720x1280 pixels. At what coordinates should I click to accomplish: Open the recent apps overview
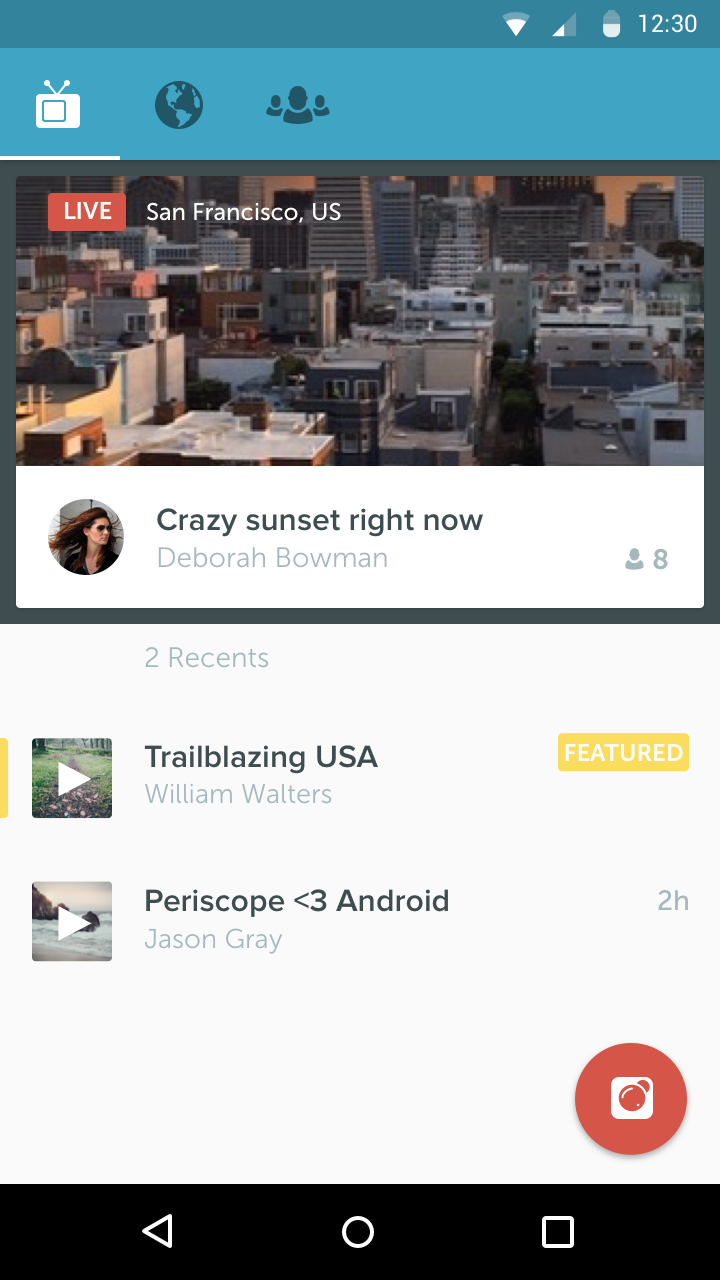(x=558, y=1231)
